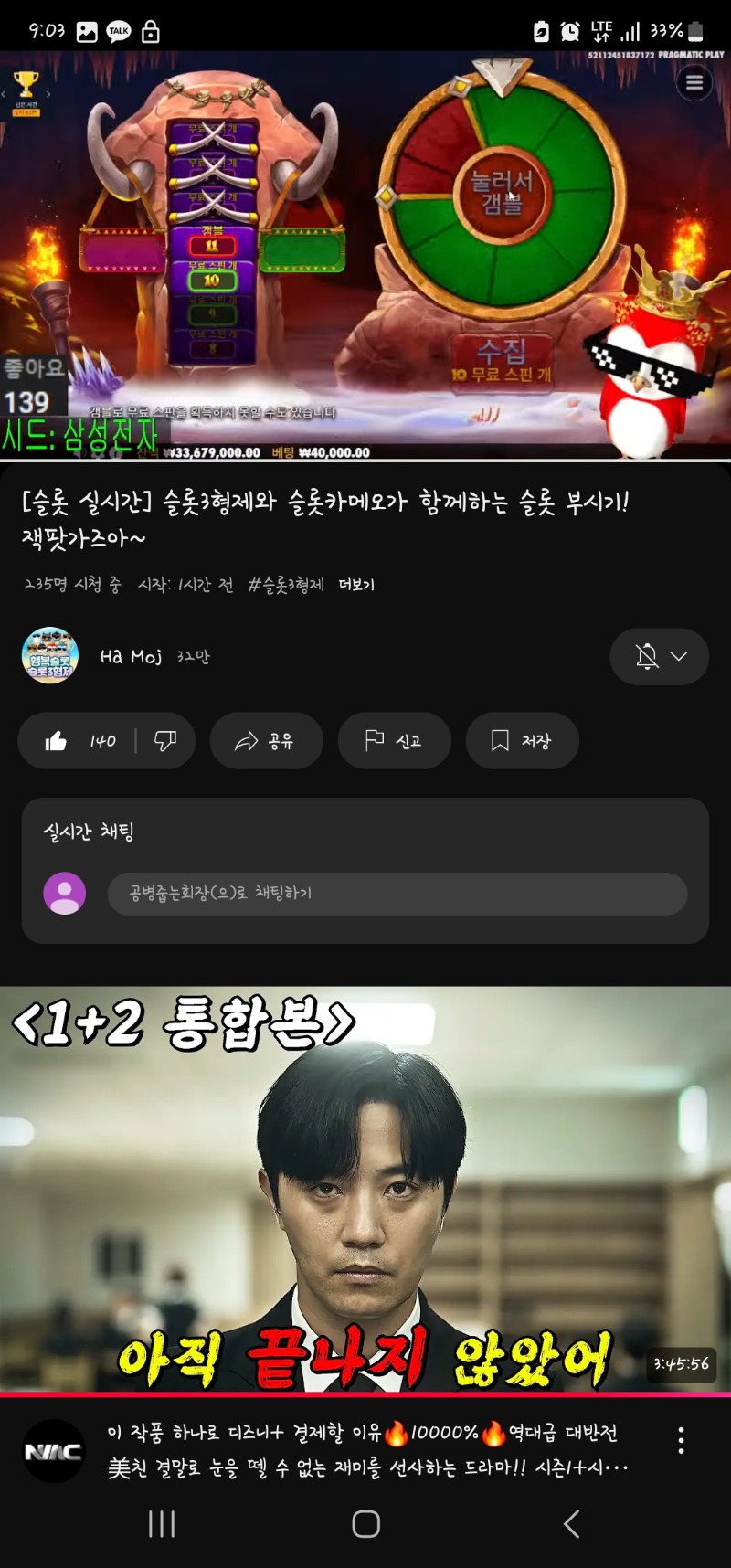Tap the live video player
The height and width of the screenshot is (1568, 731).
(x=365, y=256)
